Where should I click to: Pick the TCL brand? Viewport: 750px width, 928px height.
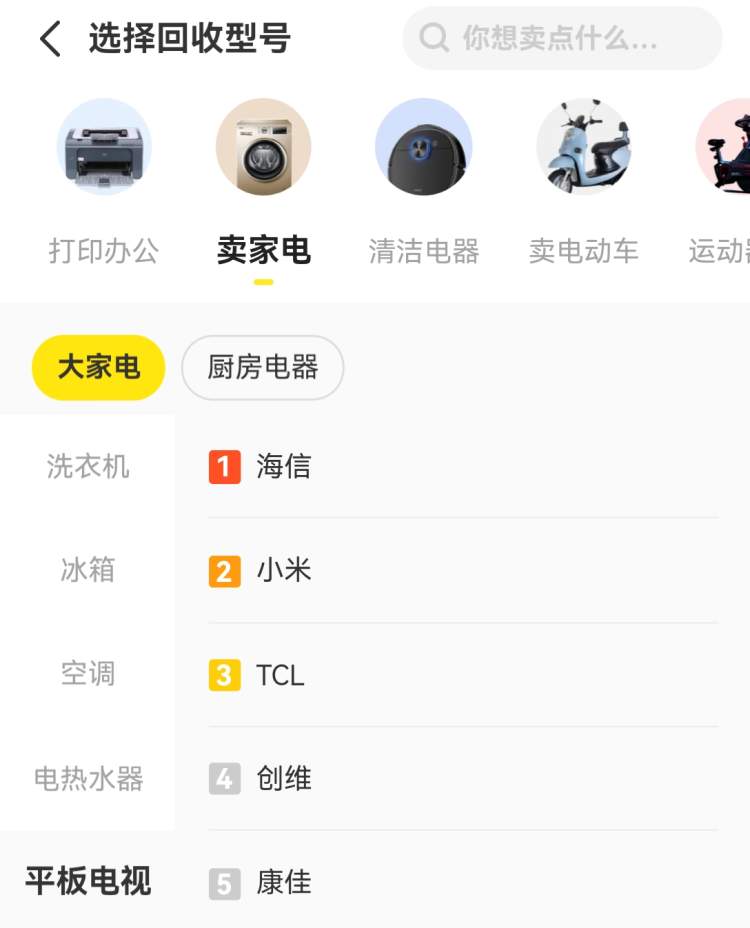click(462, 675)
